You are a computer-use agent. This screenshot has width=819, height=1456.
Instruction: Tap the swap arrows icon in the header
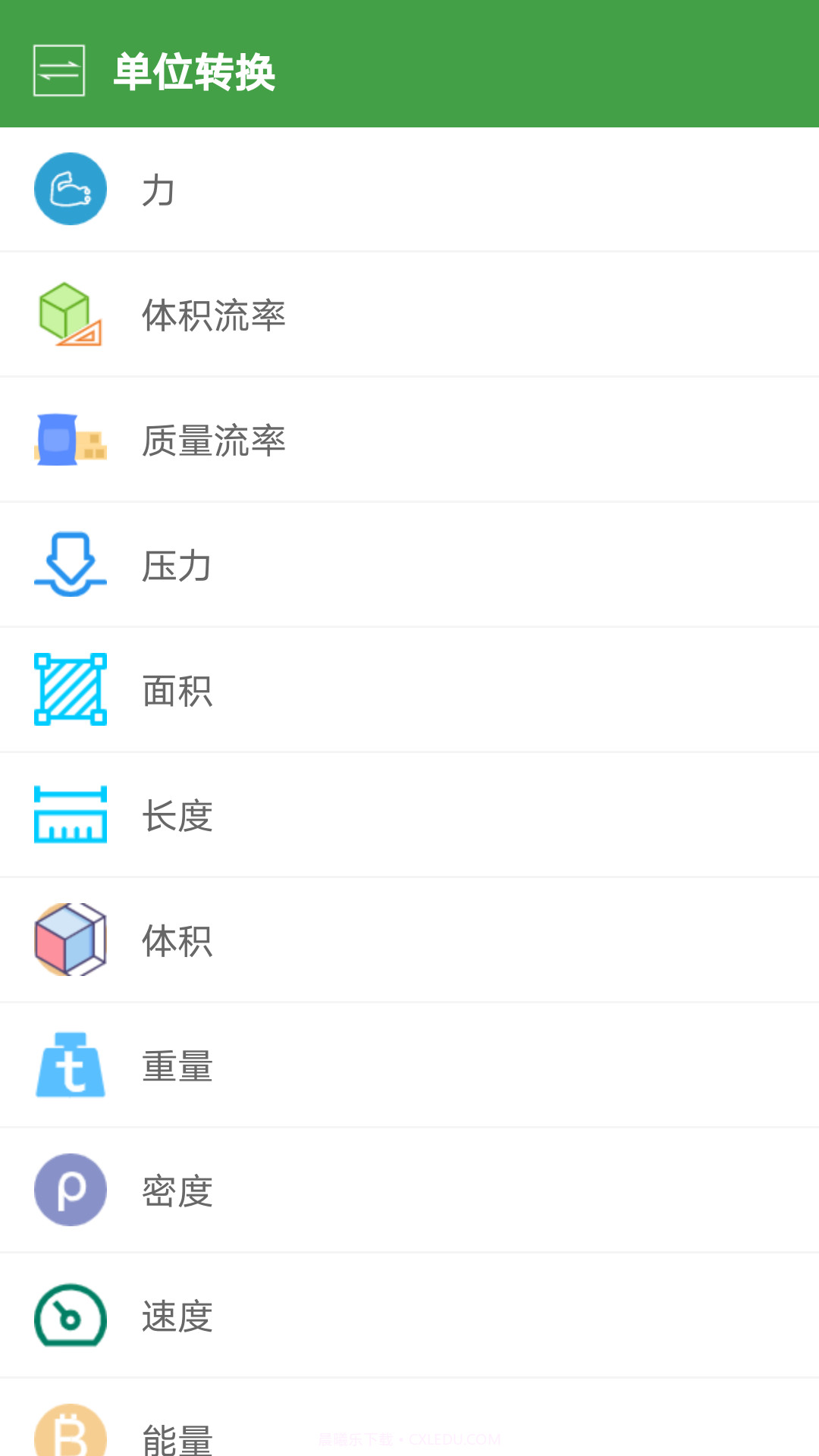[x=59, y=71]
